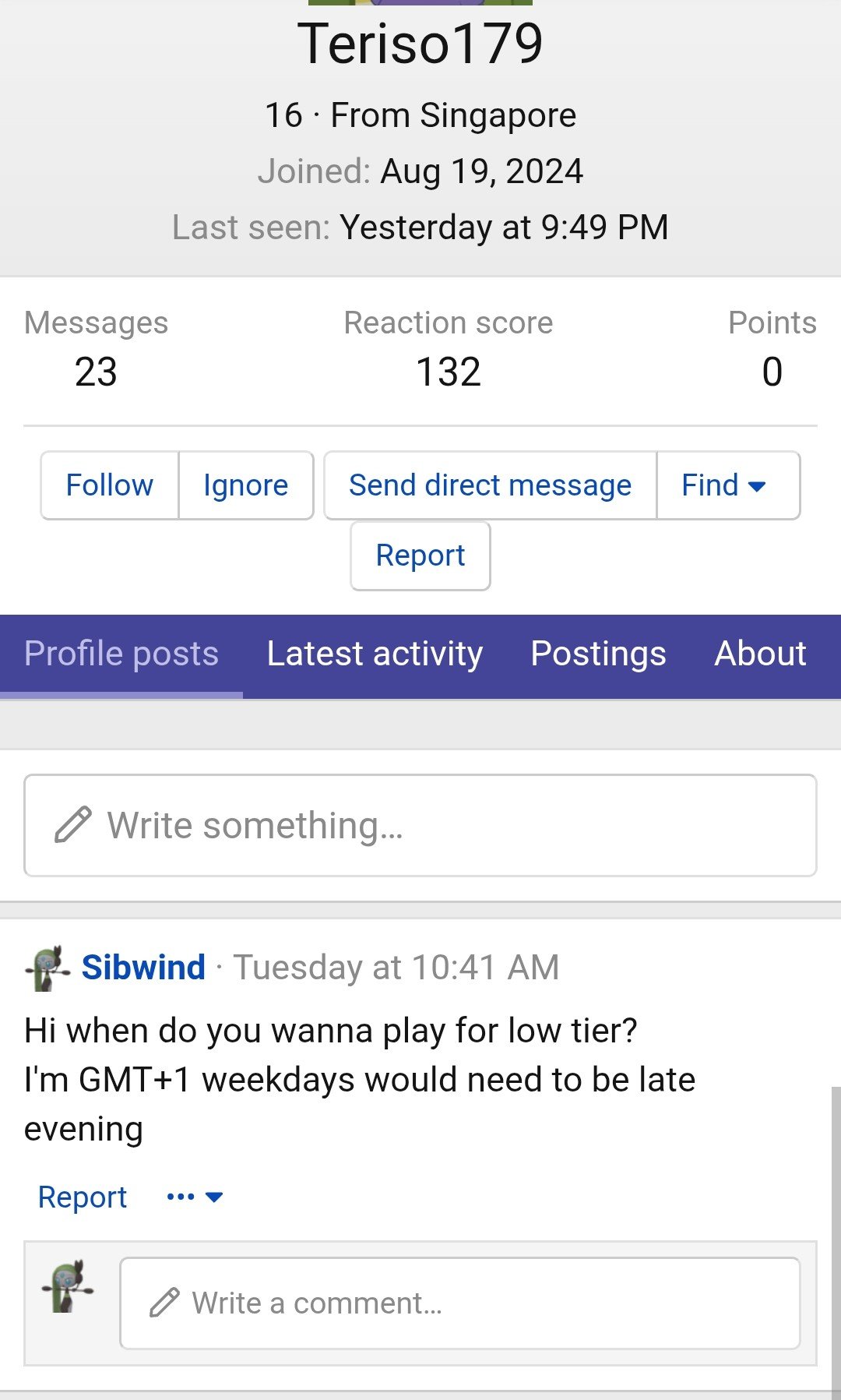Open the Postings tab
This screenshot has width=841, height=1400.
point(598,654)
